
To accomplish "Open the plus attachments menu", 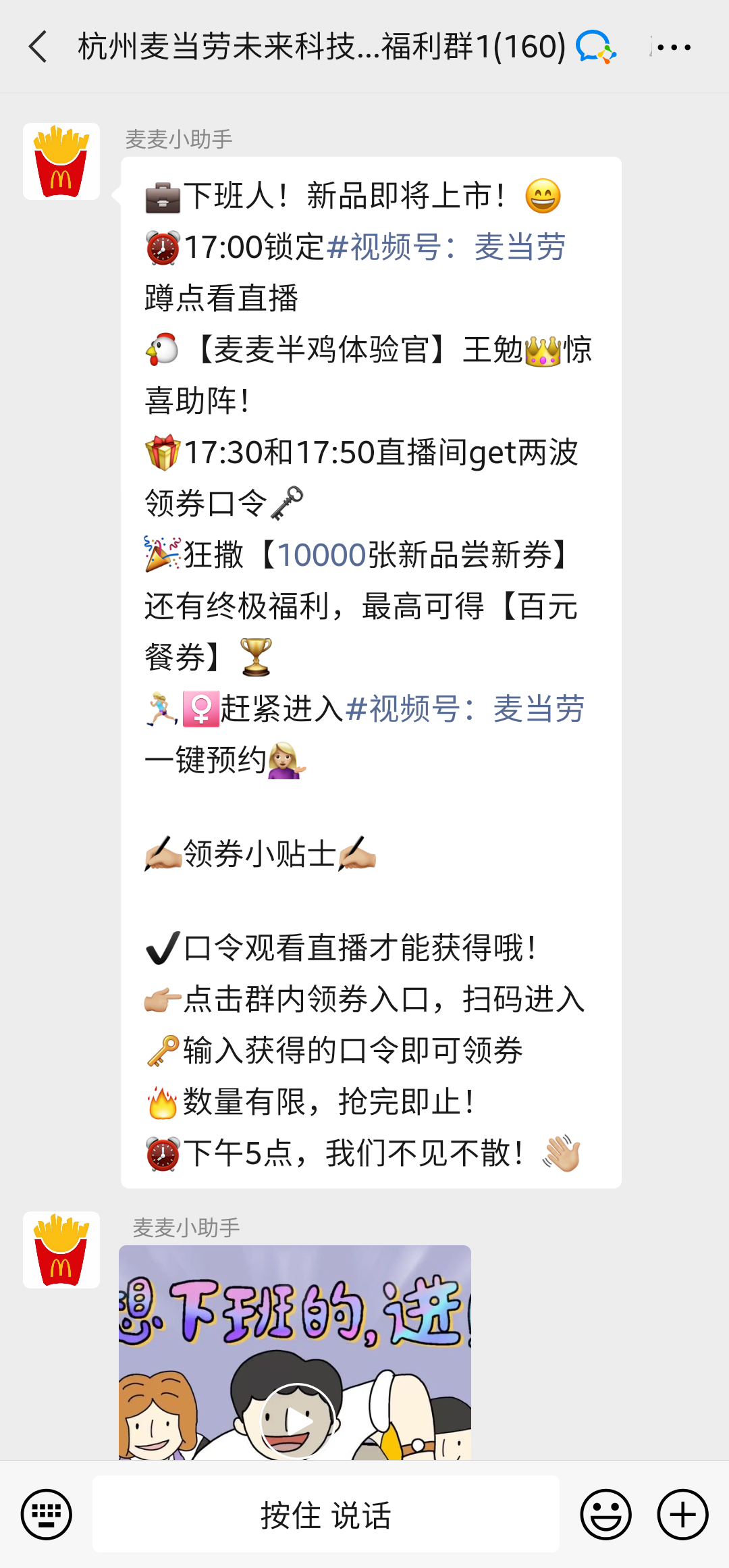I will 682,1515.
